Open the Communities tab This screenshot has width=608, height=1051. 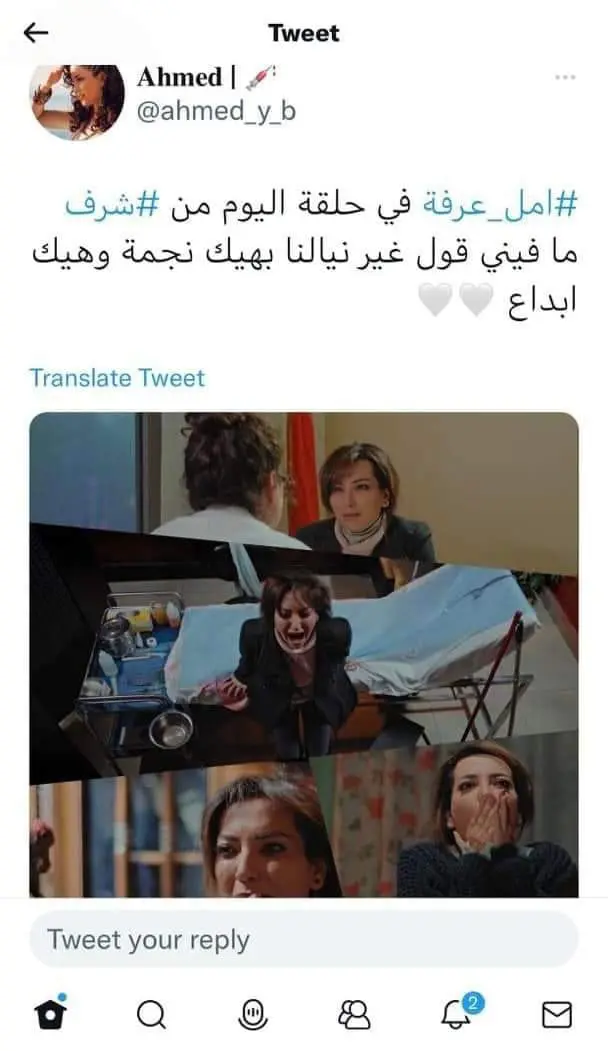[354, 1015]
